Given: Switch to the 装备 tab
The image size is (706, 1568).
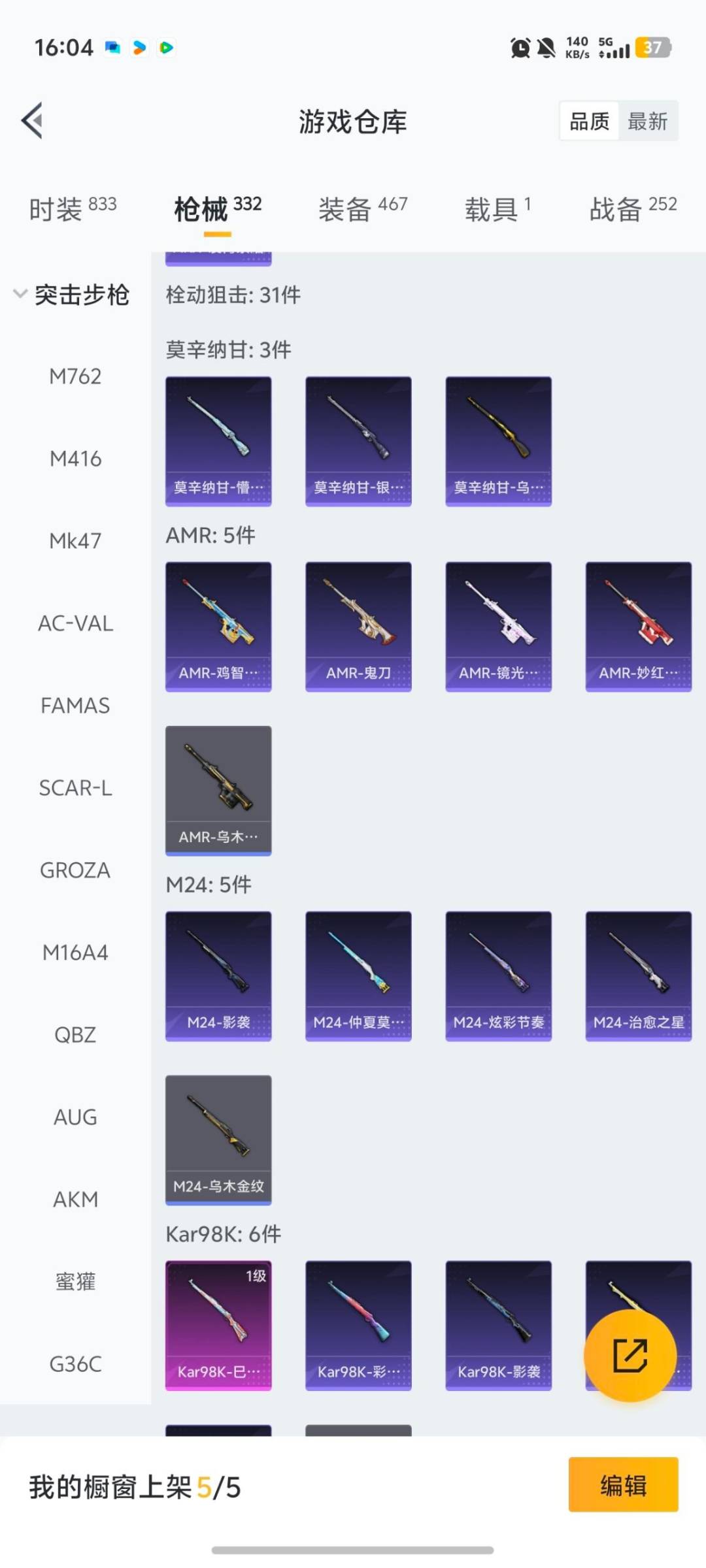Looking at the screenshot, I should 363,209.
